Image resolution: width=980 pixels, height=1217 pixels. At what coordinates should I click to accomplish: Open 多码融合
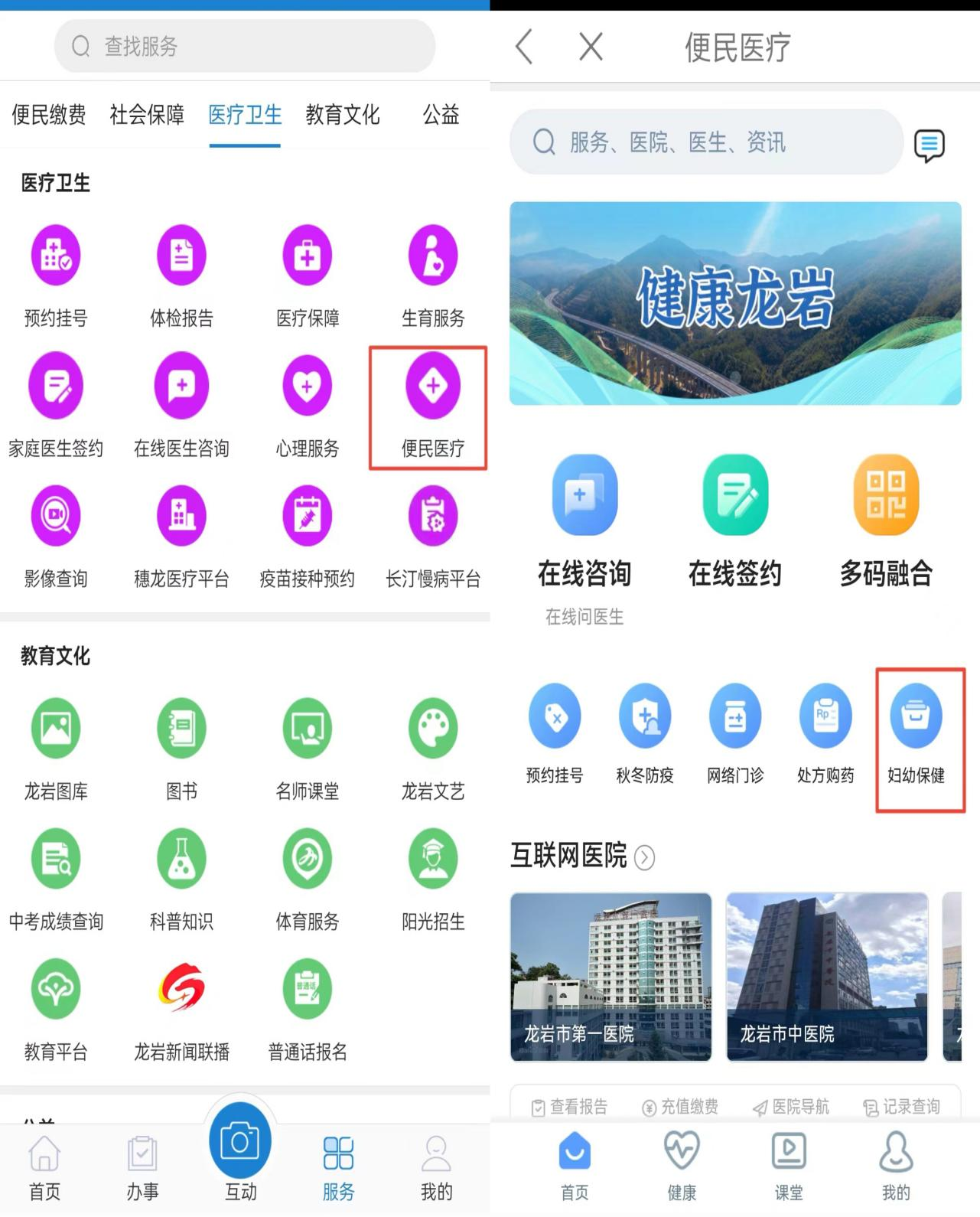click(x=886, y=520)
